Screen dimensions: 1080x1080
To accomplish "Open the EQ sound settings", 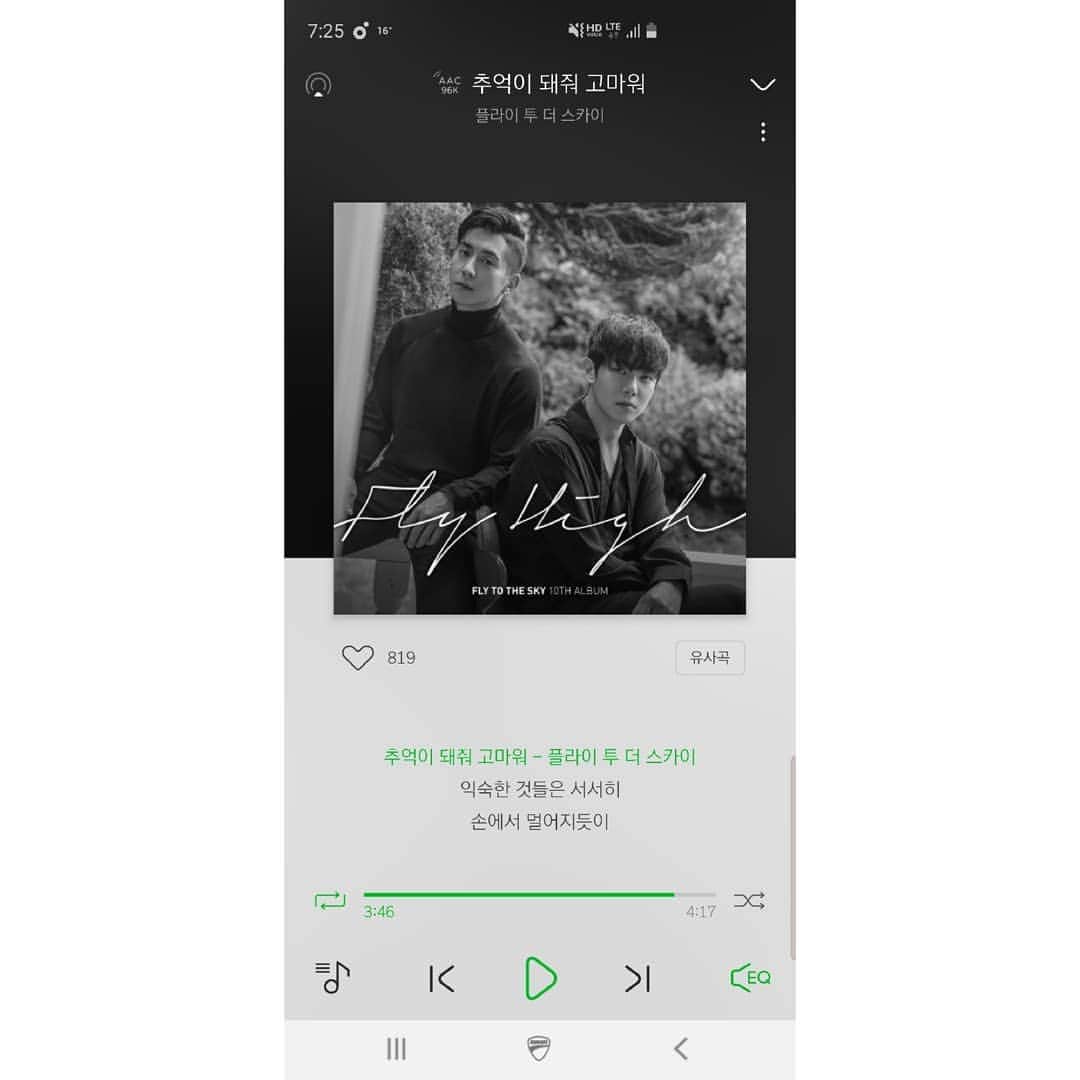I will point(750,977).
